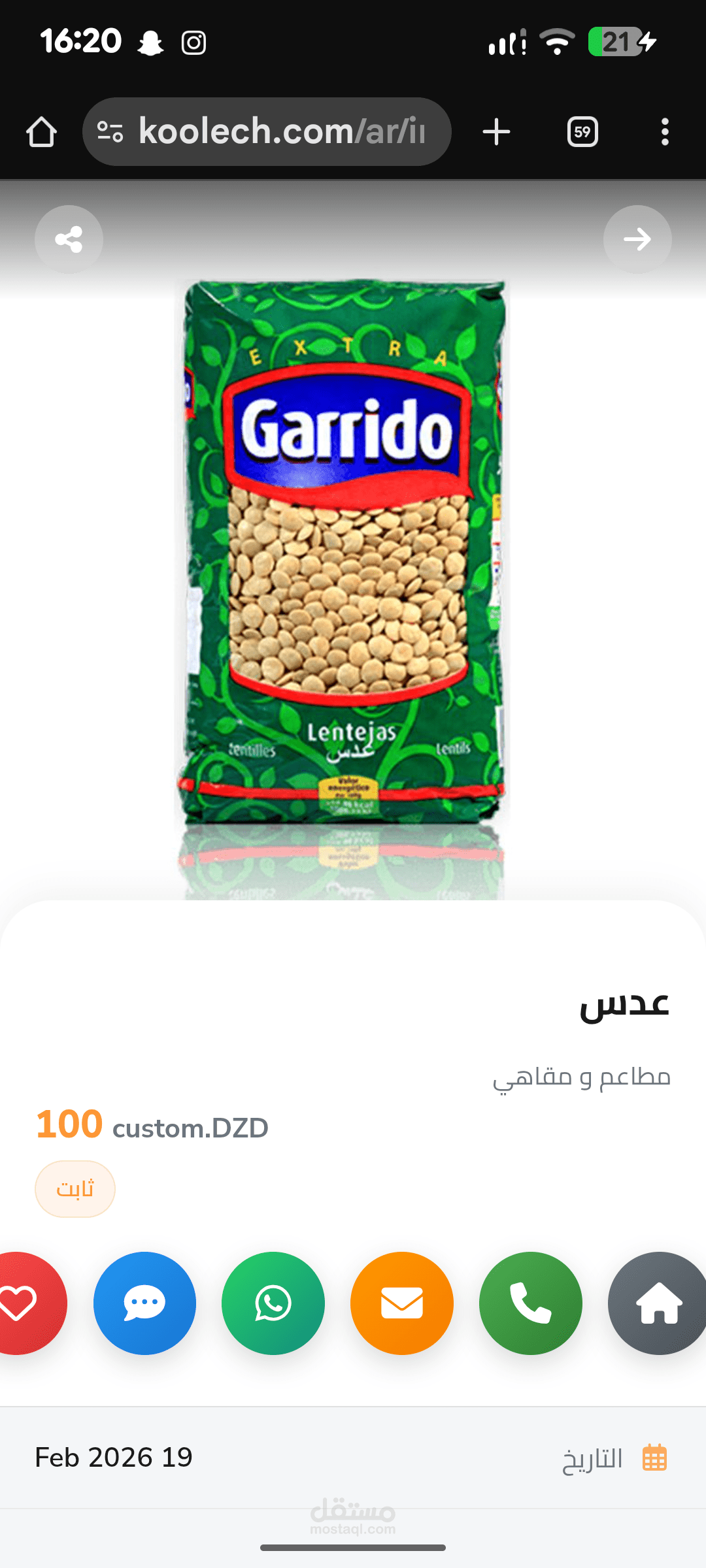Show the 59 open tabs

coord(582,131)
